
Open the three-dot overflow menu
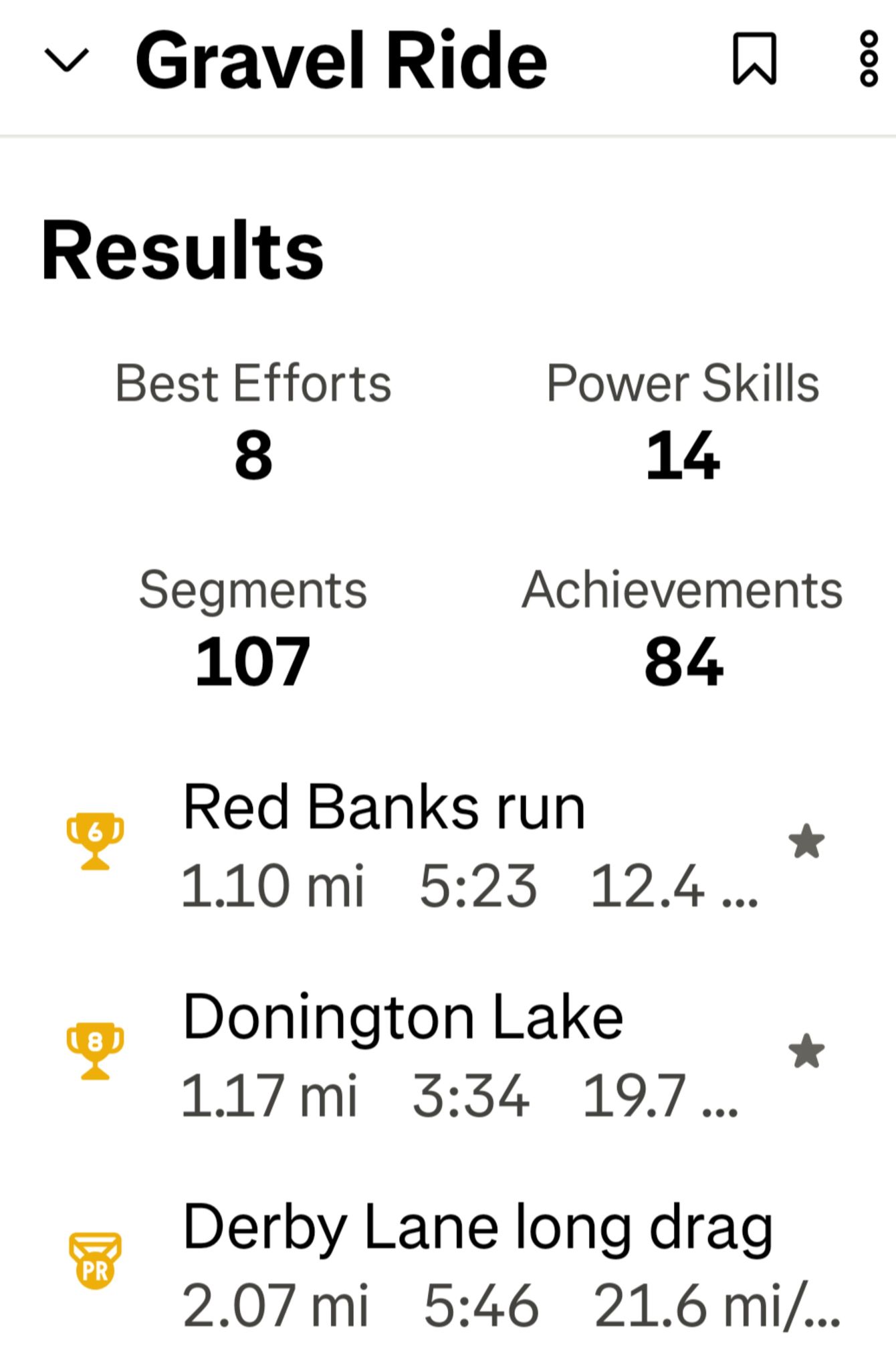[x=868, y=59]
